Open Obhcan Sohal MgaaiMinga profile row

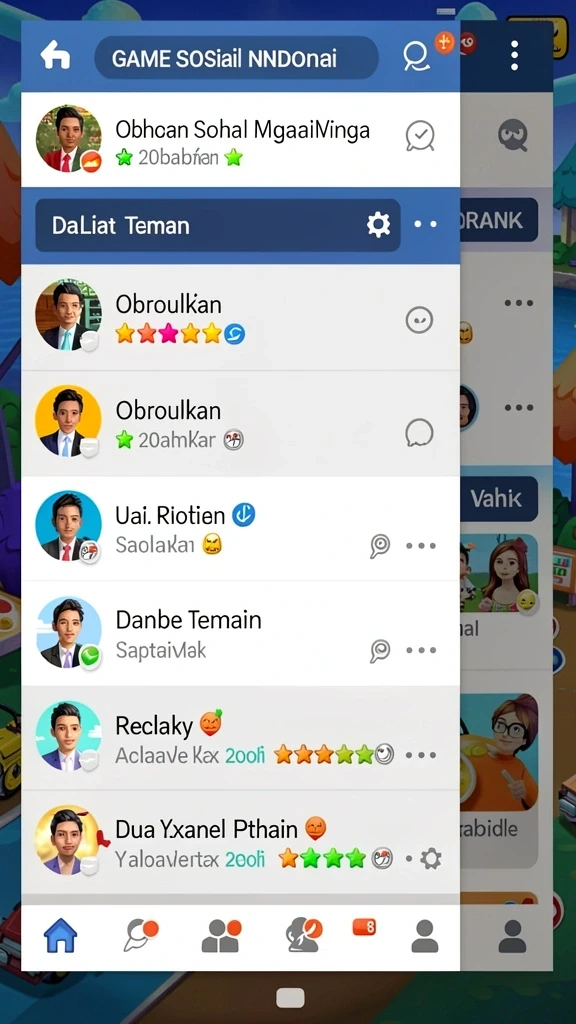(240, 140)
